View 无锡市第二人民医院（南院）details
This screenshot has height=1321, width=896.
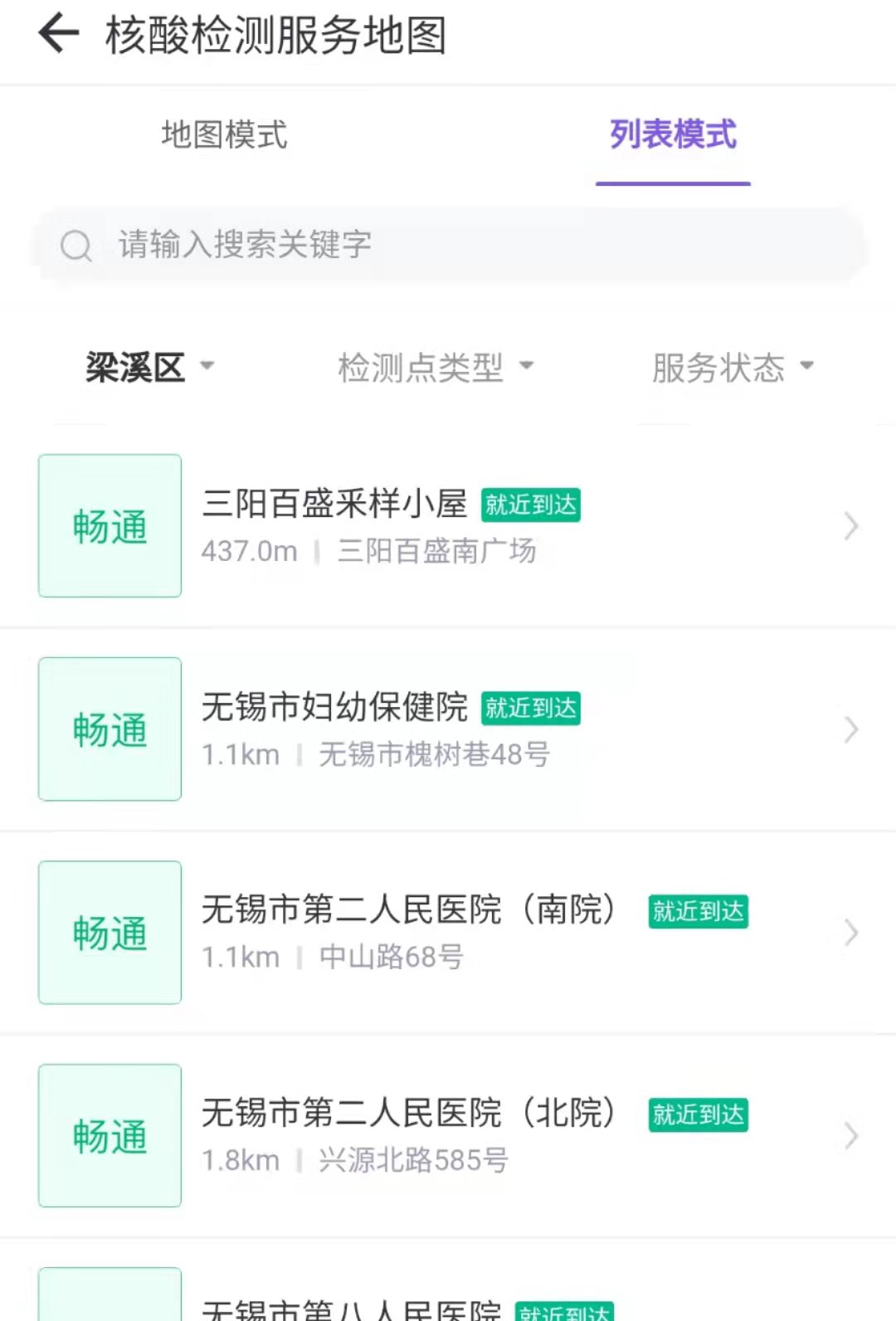point(448,933)
